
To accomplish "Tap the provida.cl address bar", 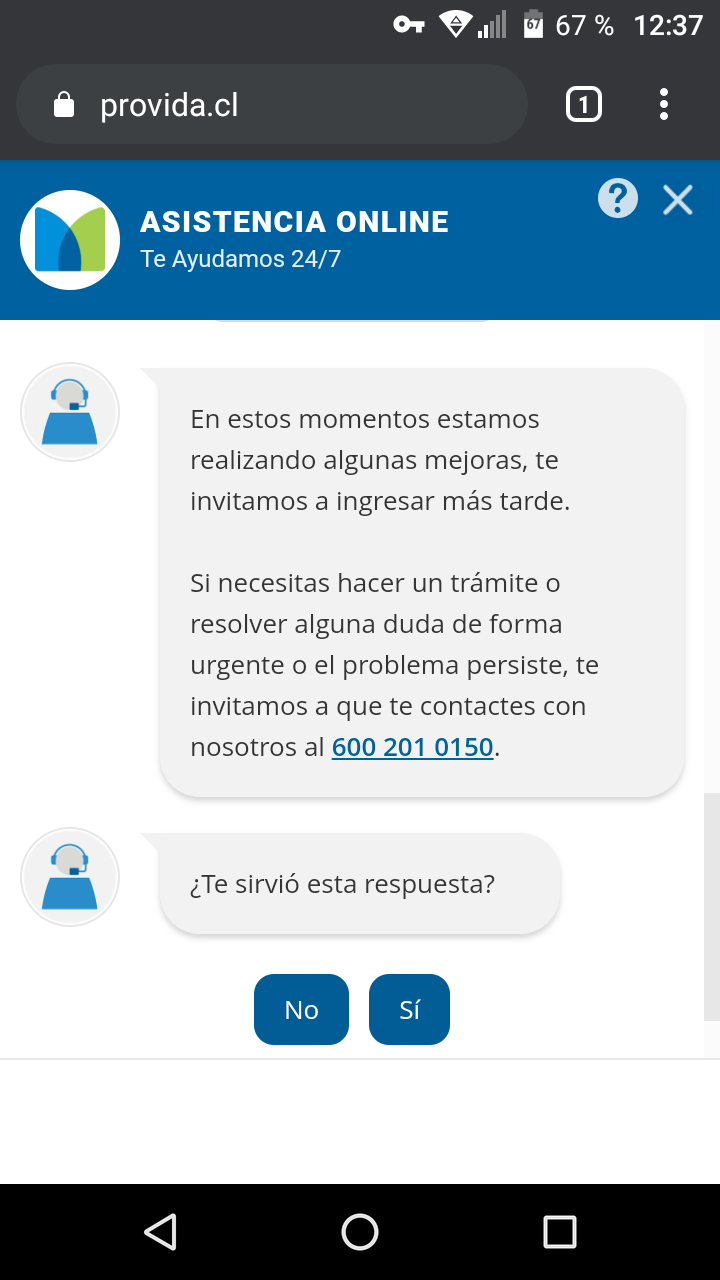I will click(272, 105).
